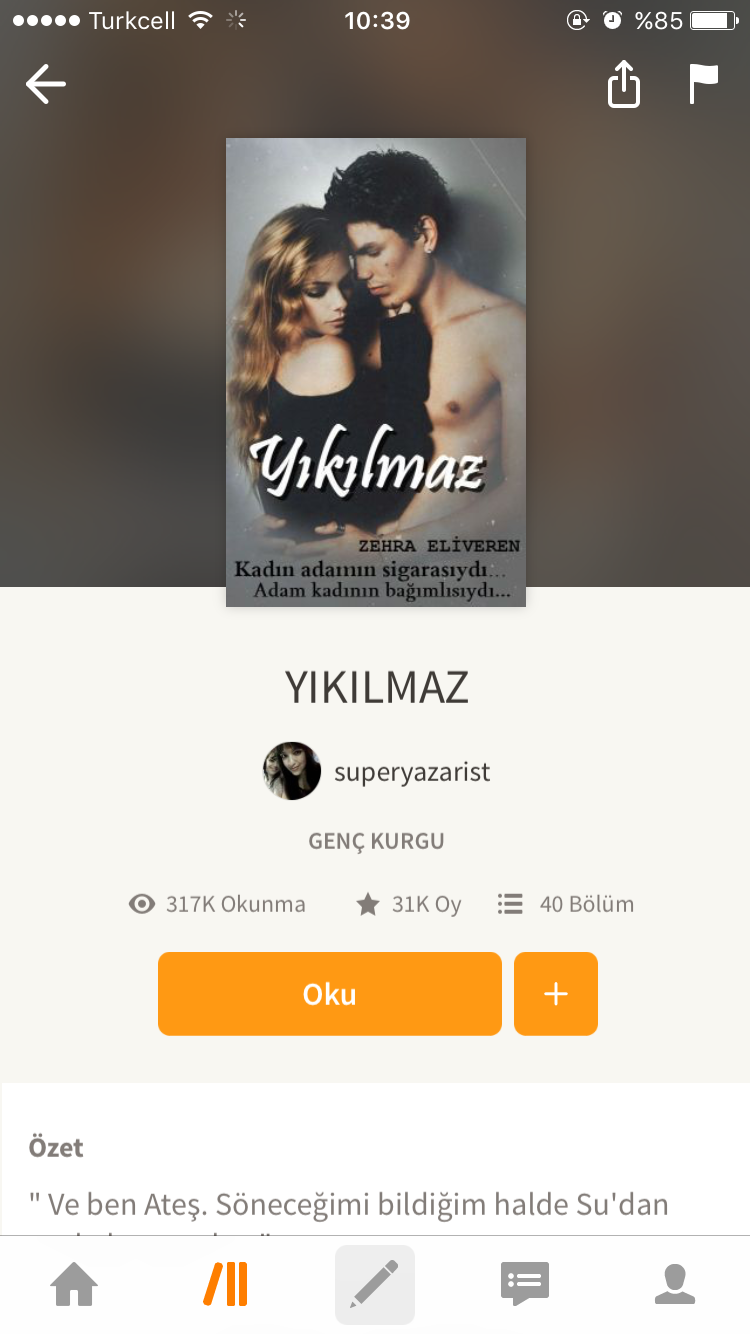Visit superyazarist's profile
Image resolution: width=750 pixels, height=1334 pixels.
[x=412, y=771]
